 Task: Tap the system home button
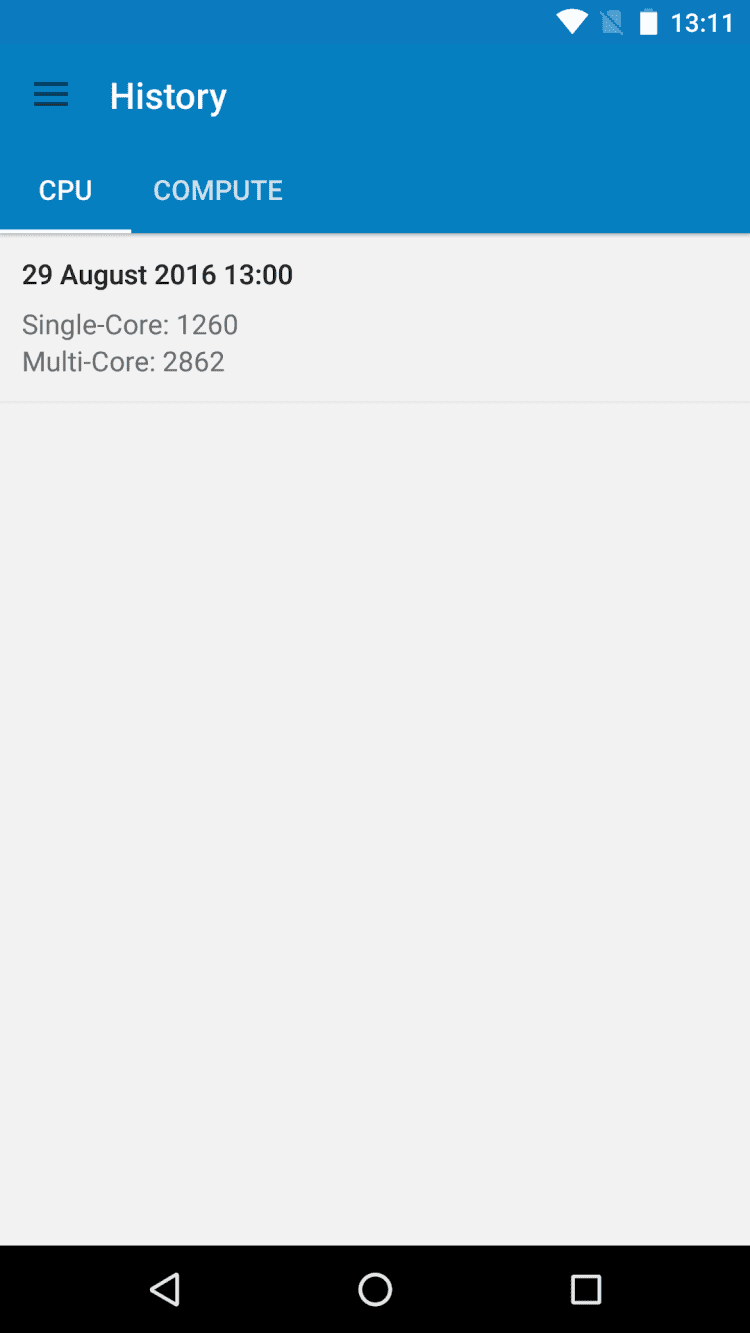coord(375,1289)
